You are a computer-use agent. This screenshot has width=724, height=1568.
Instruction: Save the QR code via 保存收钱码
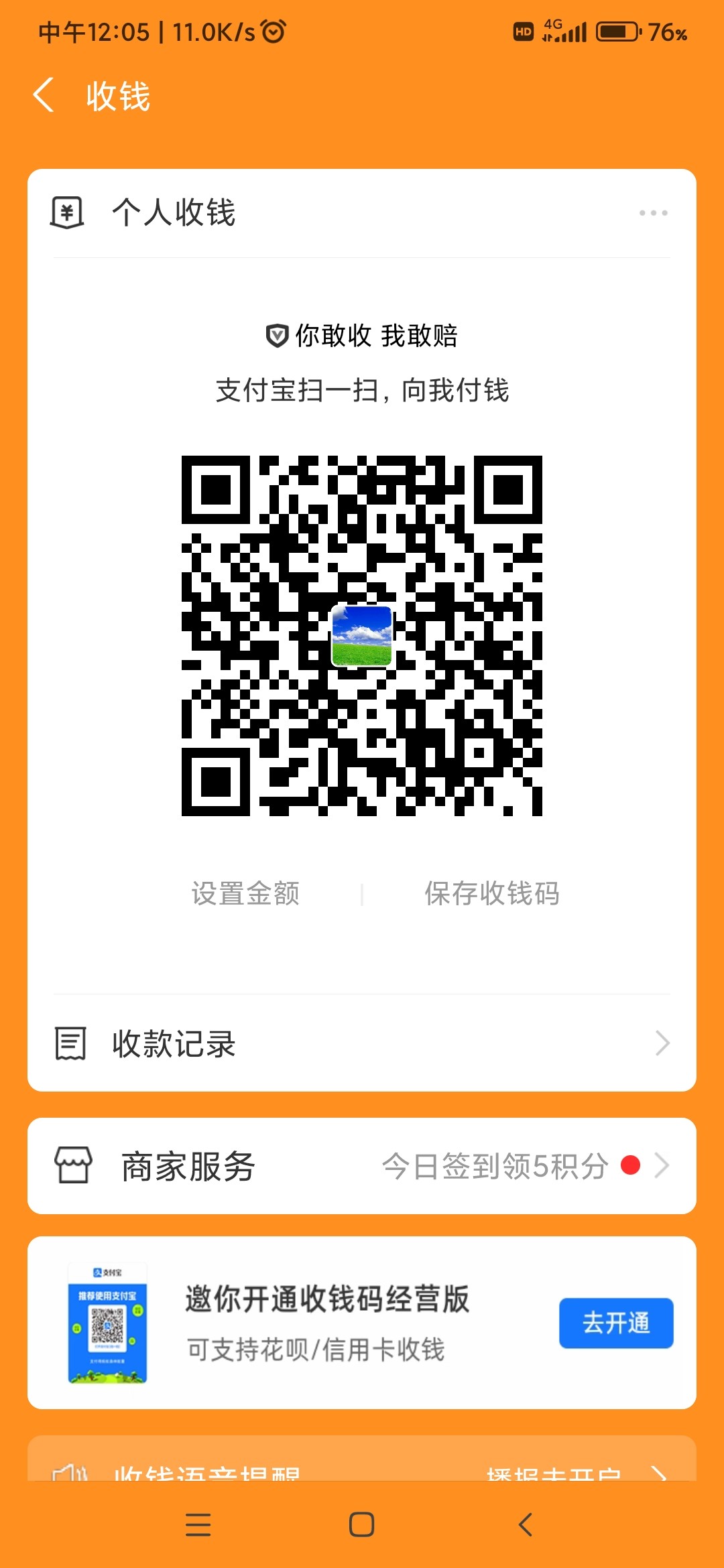tap(491, 893)
